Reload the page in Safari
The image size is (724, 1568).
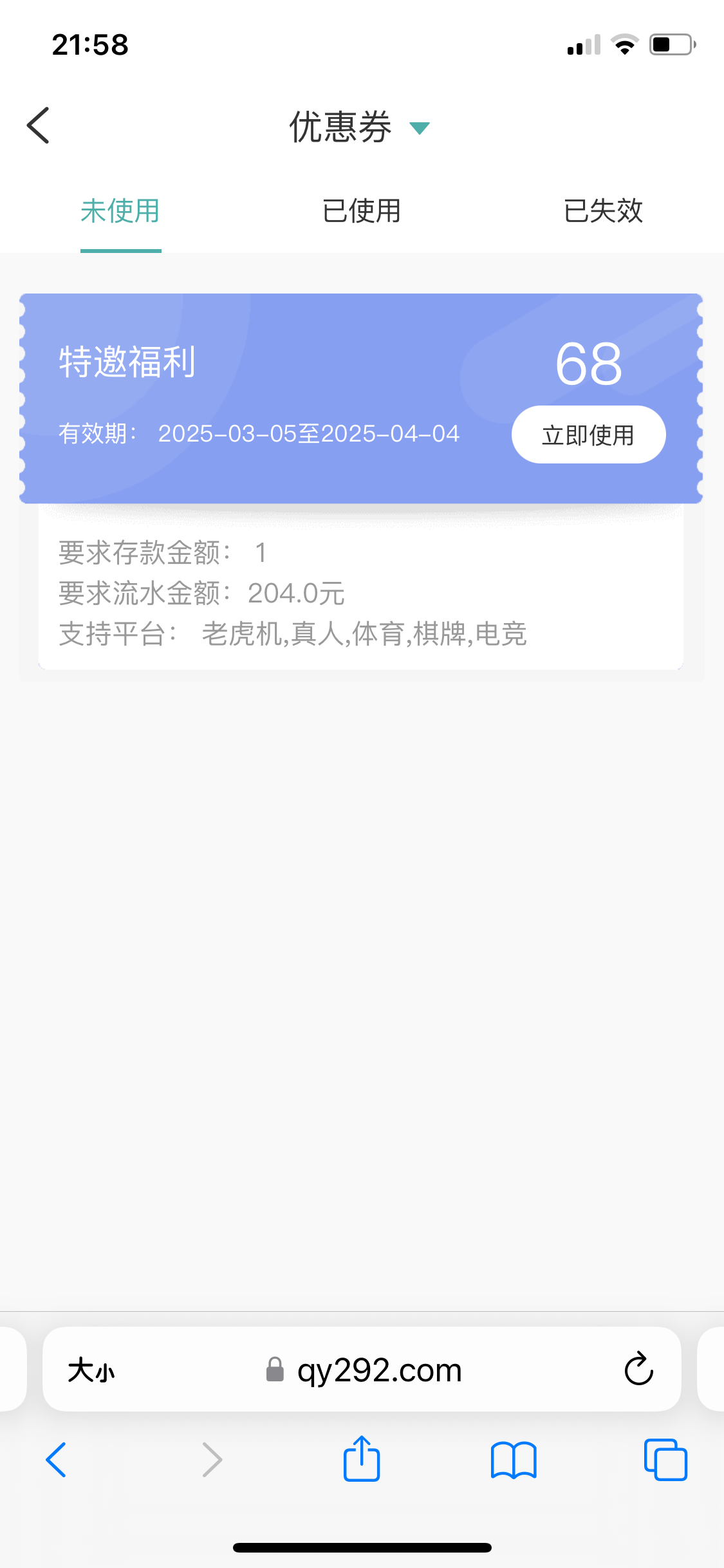point(638,1369)
